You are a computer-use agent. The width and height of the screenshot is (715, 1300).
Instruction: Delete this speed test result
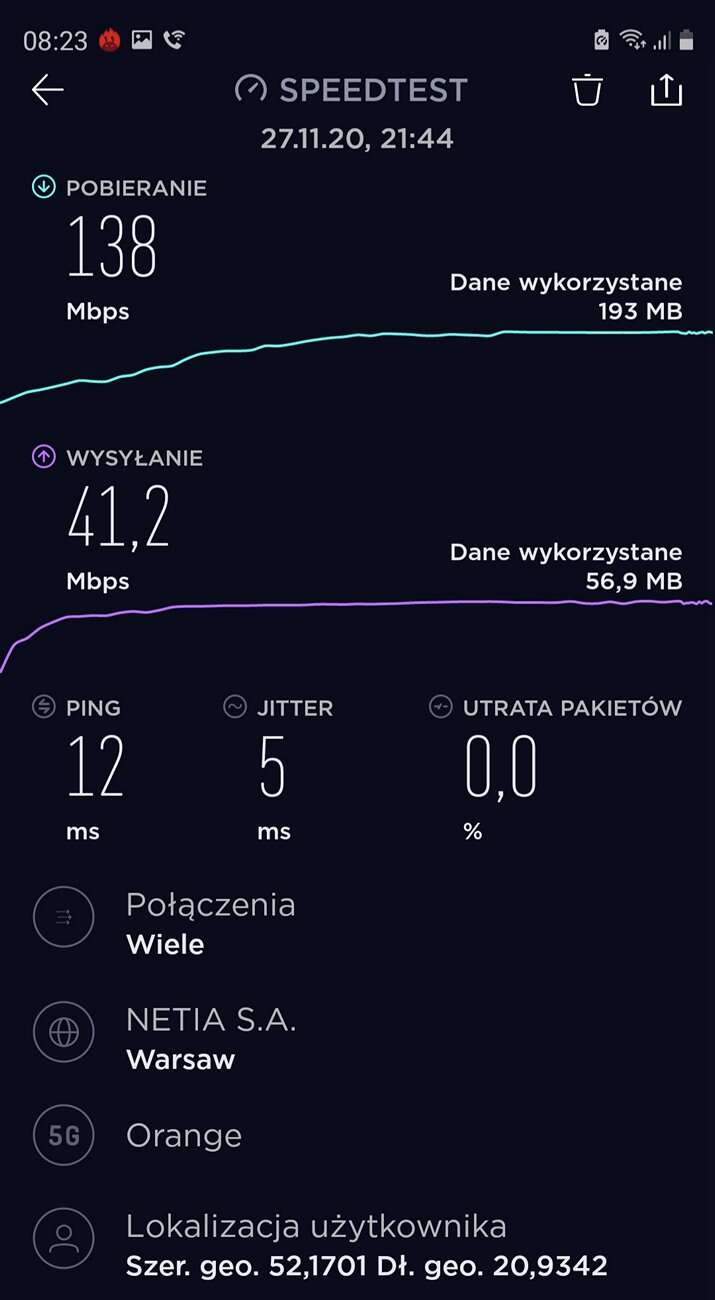587,90
